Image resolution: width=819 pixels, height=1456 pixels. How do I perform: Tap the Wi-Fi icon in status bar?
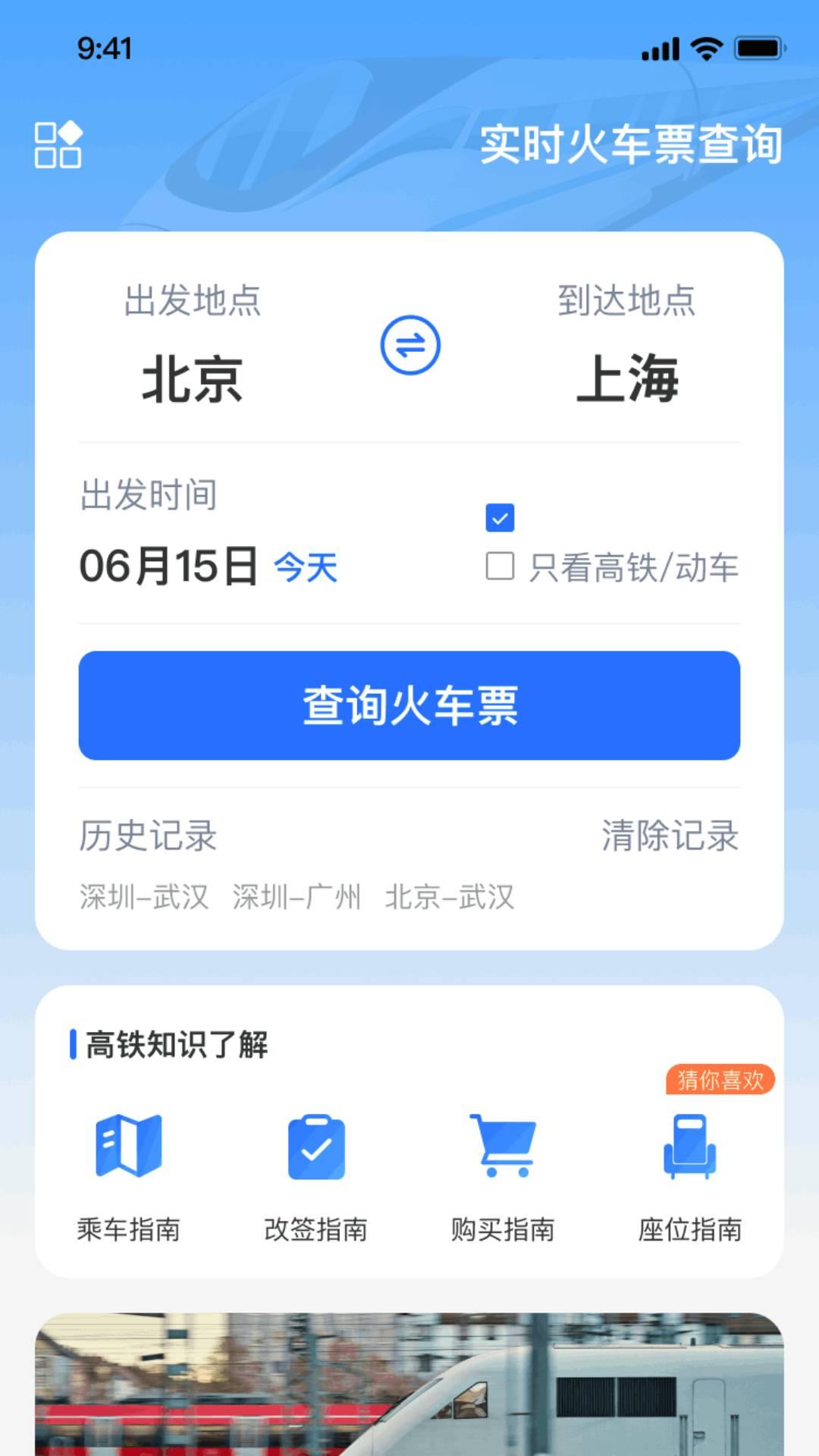704,48
